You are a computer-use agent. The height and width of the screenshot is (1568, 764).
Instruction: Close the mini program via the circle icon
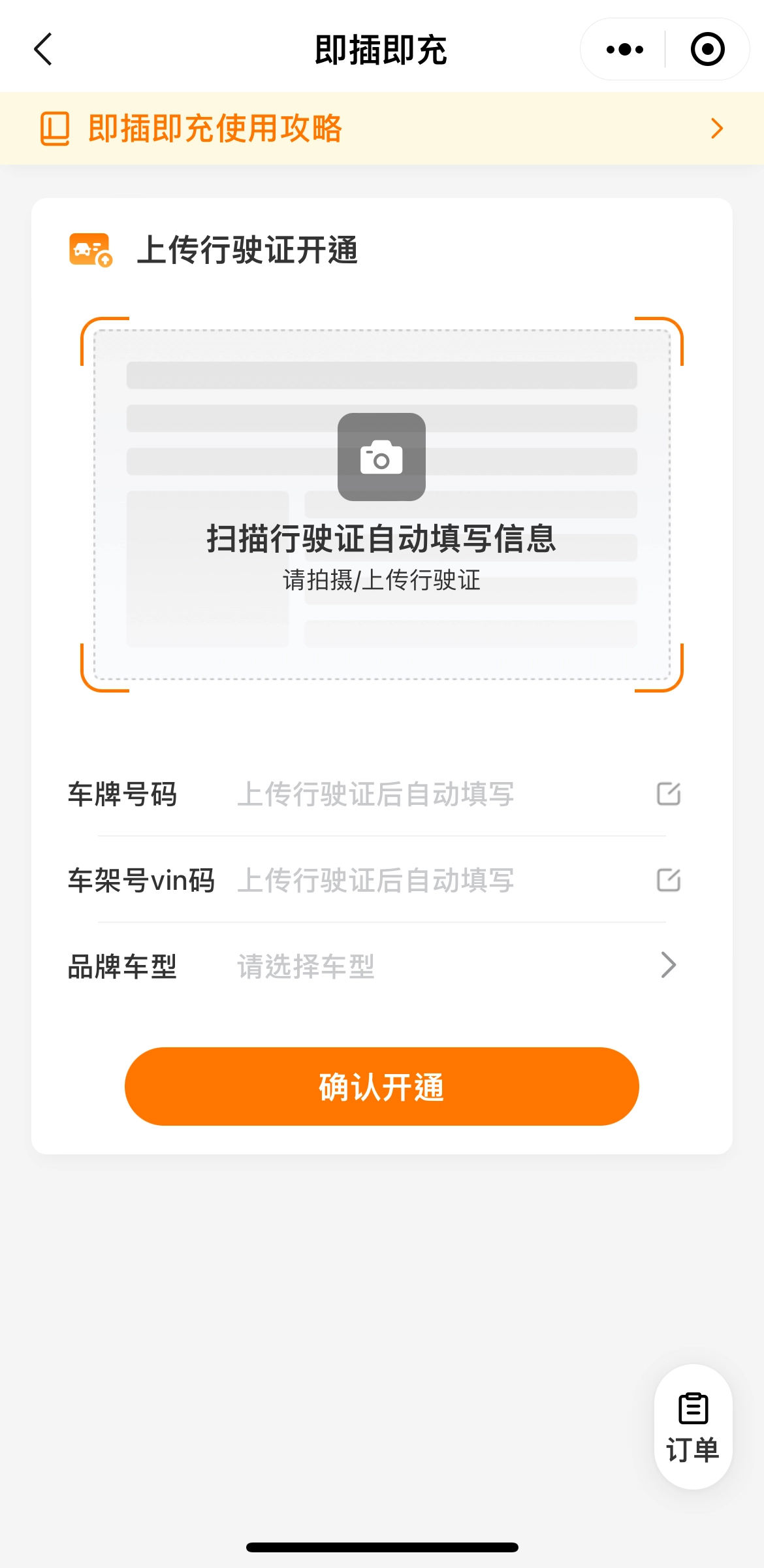click(707, 50)
